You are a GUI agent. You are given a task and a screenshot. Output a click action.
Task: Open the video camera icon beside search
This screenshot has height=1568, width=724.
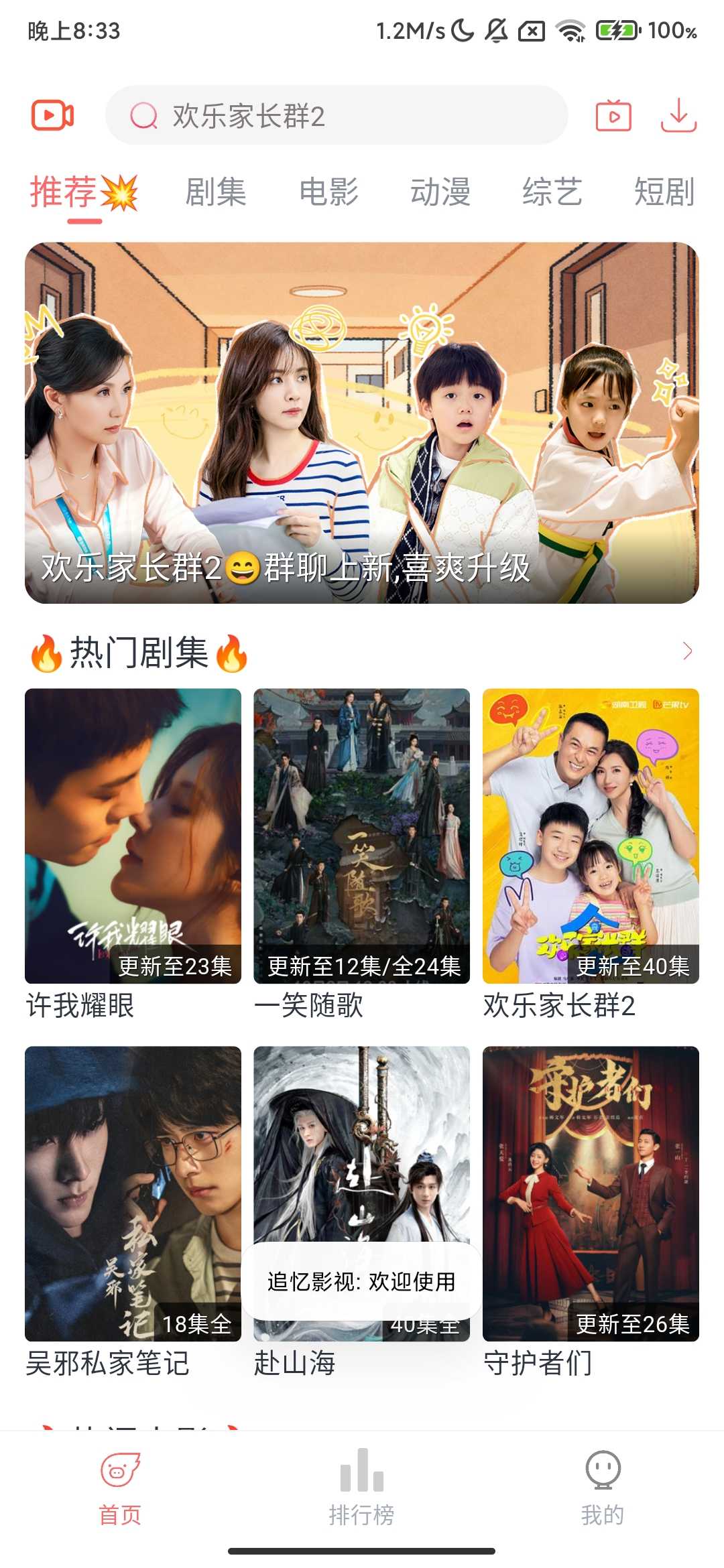[x=52, y=115]
